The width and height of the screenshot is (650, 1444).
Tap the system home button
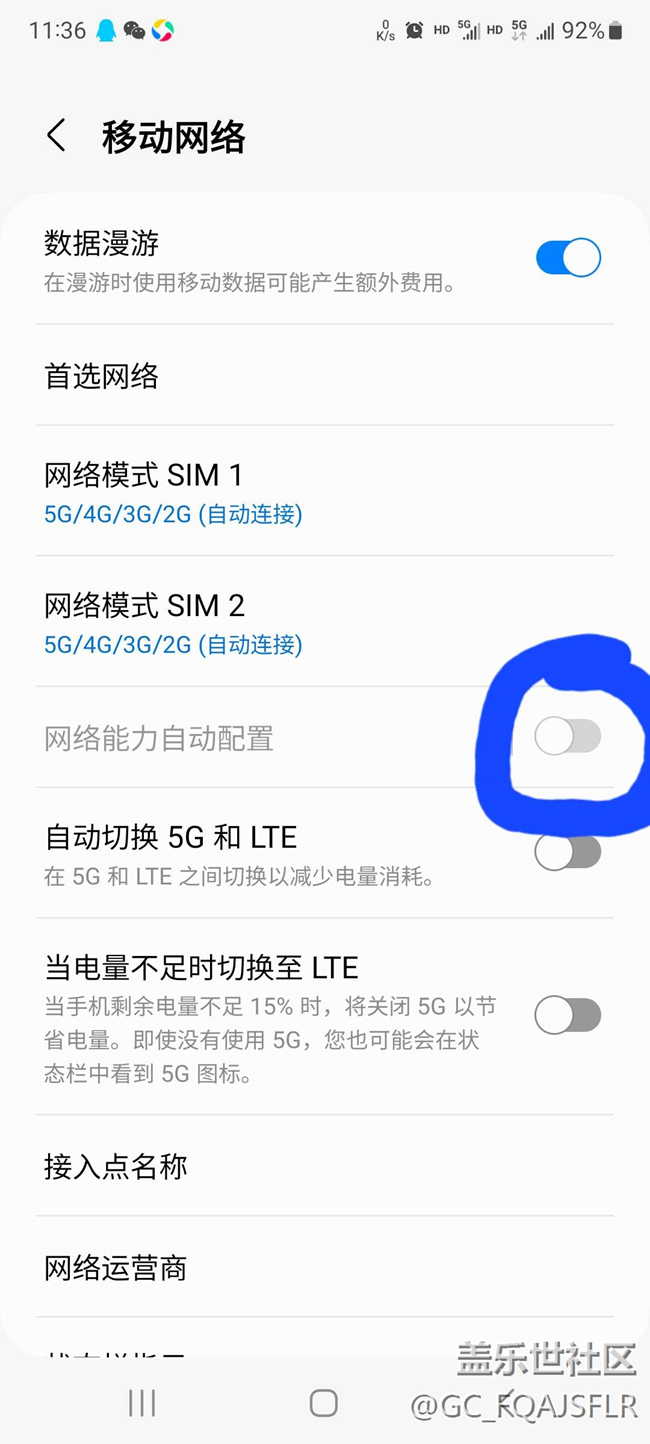point(323,1403)
